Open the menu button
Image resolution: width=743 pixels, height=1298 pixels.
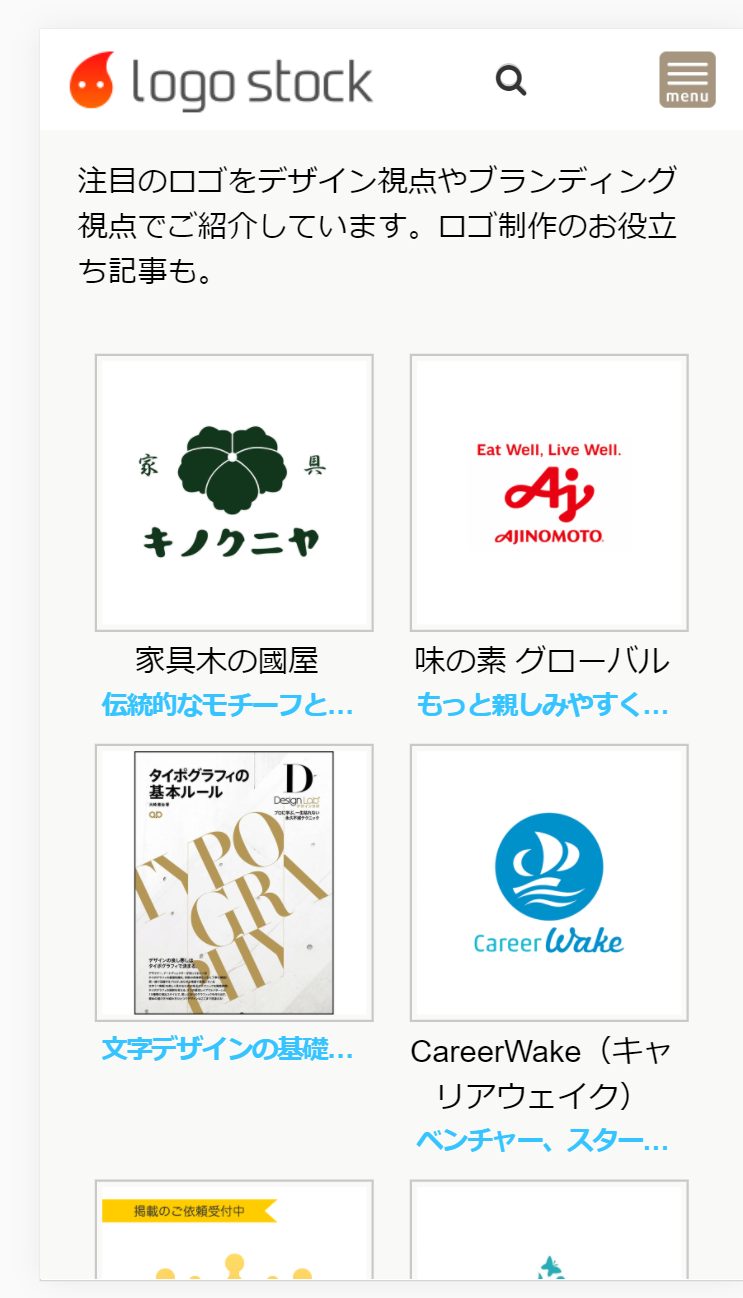pos(687,80)
